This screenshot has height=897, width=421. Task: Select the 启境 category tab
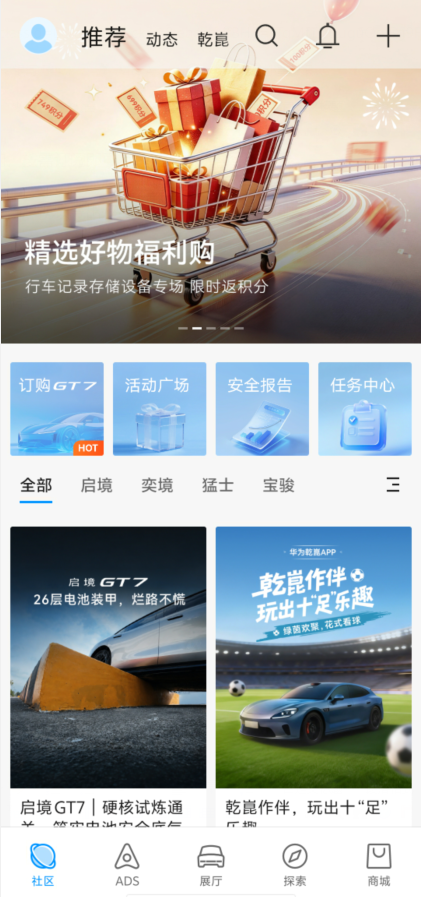97,486
